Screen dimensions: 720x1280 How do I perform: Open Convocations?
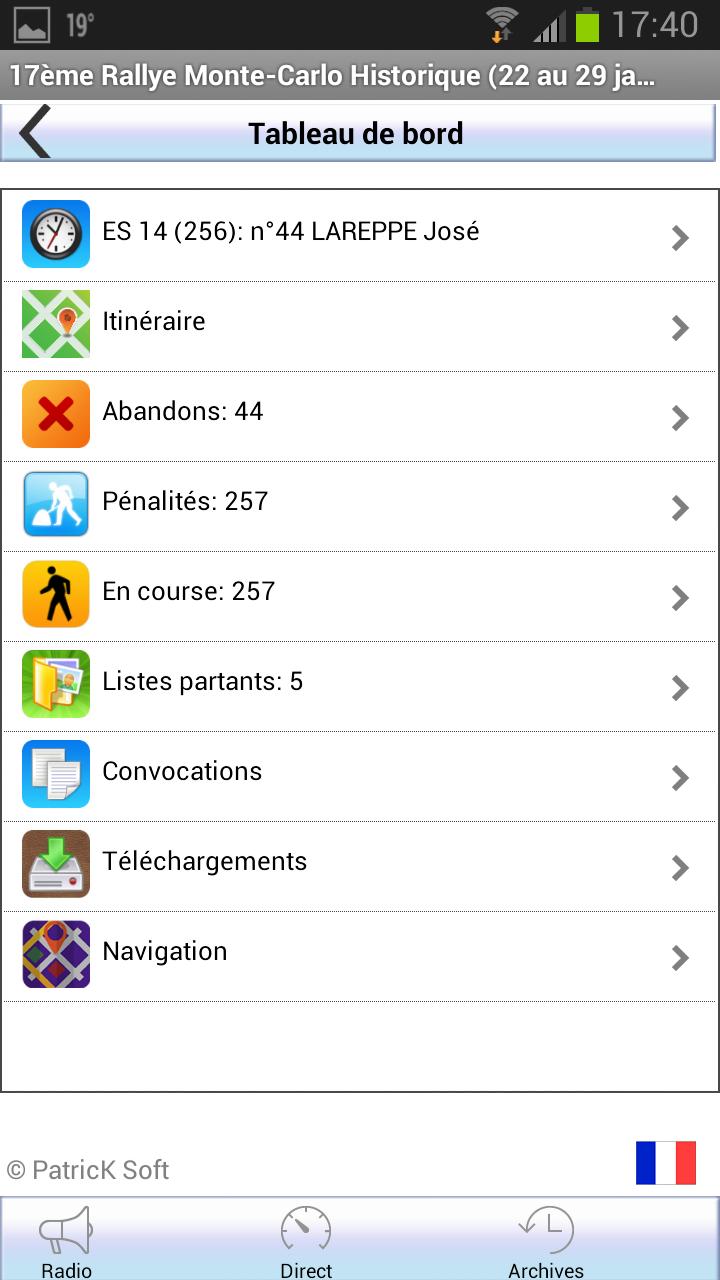358,776
